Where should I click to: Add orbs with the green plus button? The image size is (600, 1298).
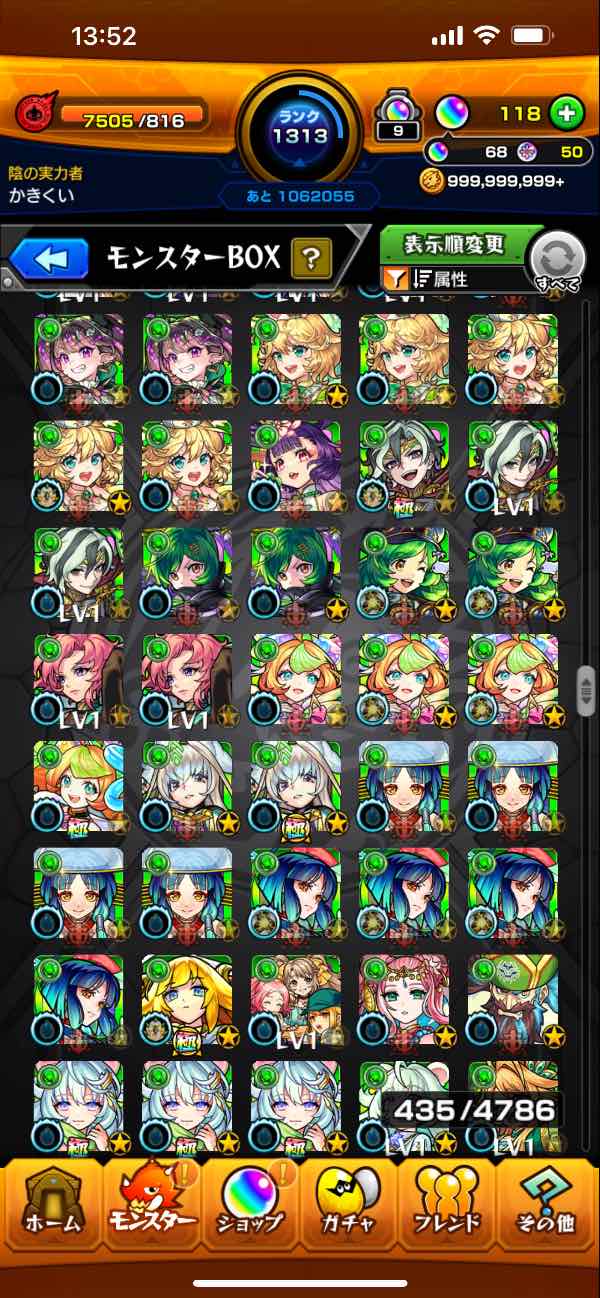[x=566, y=114]
